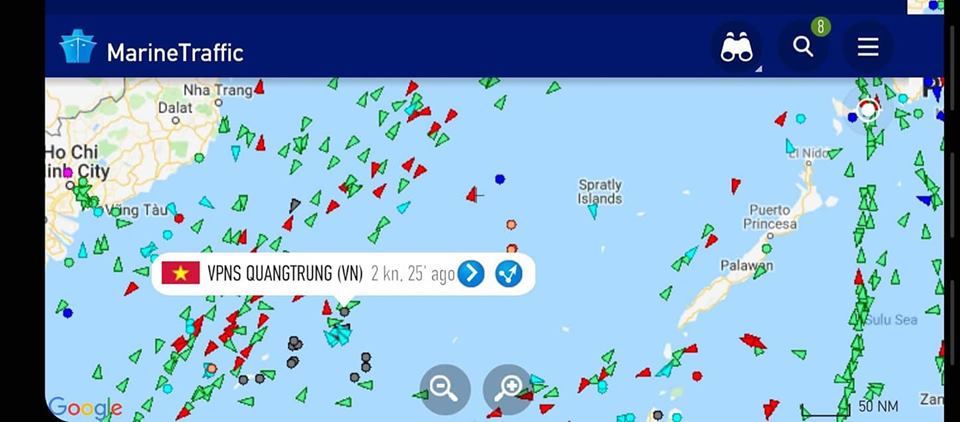This screenshot has height=422, width=960.
Task: Open the binoculars map filters
Action: [x=736, y=47]
